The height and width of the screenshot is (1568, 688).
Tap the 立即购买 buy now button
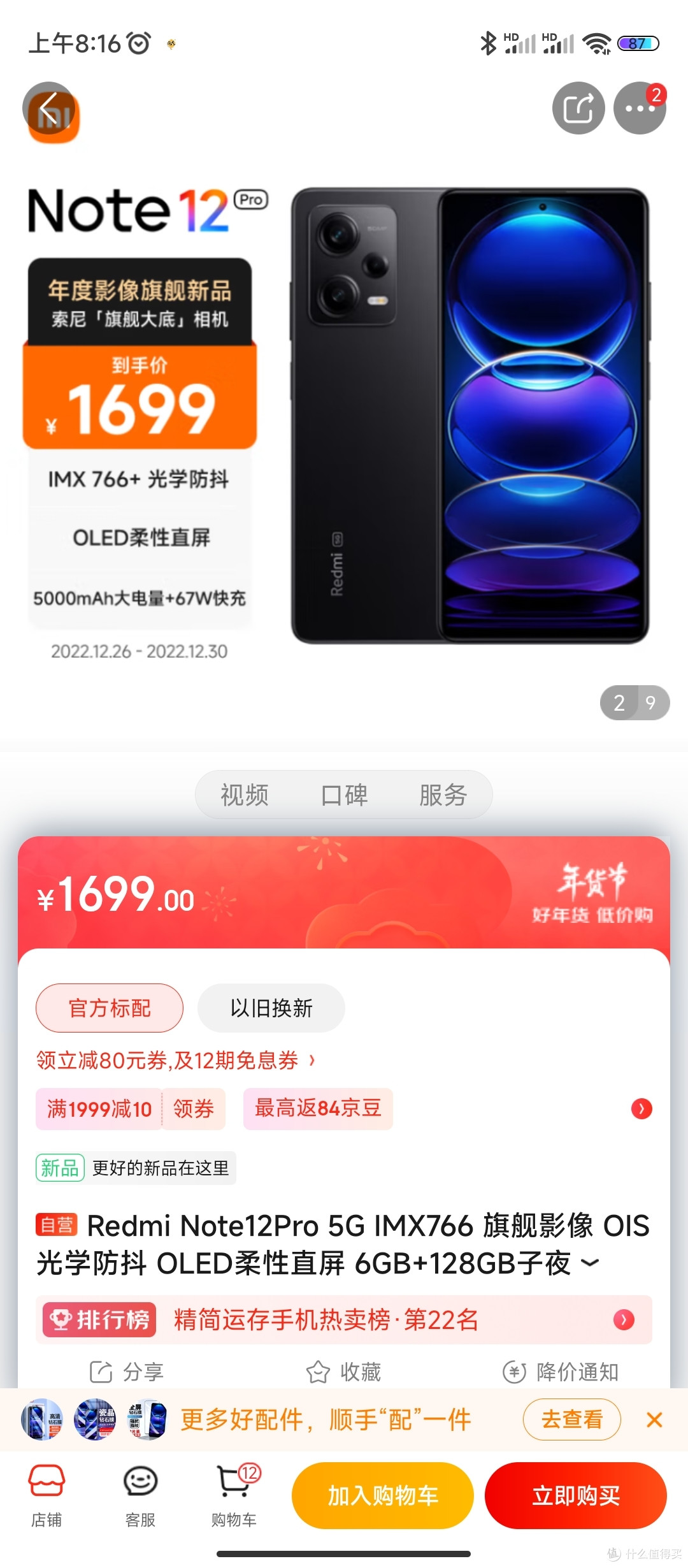point(575,1496)
